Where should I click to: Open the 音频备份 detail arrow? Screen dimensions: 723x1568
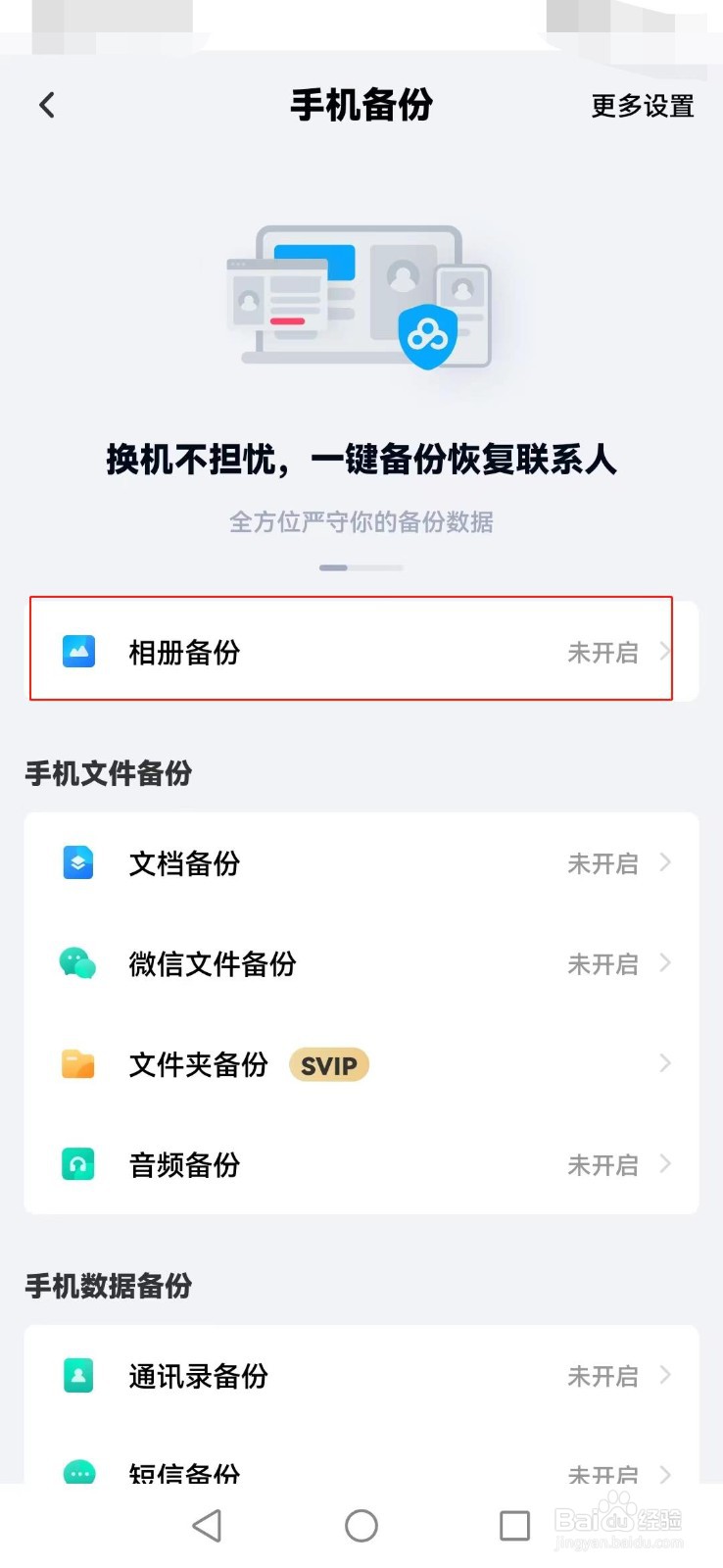[x=667, y=1164]
